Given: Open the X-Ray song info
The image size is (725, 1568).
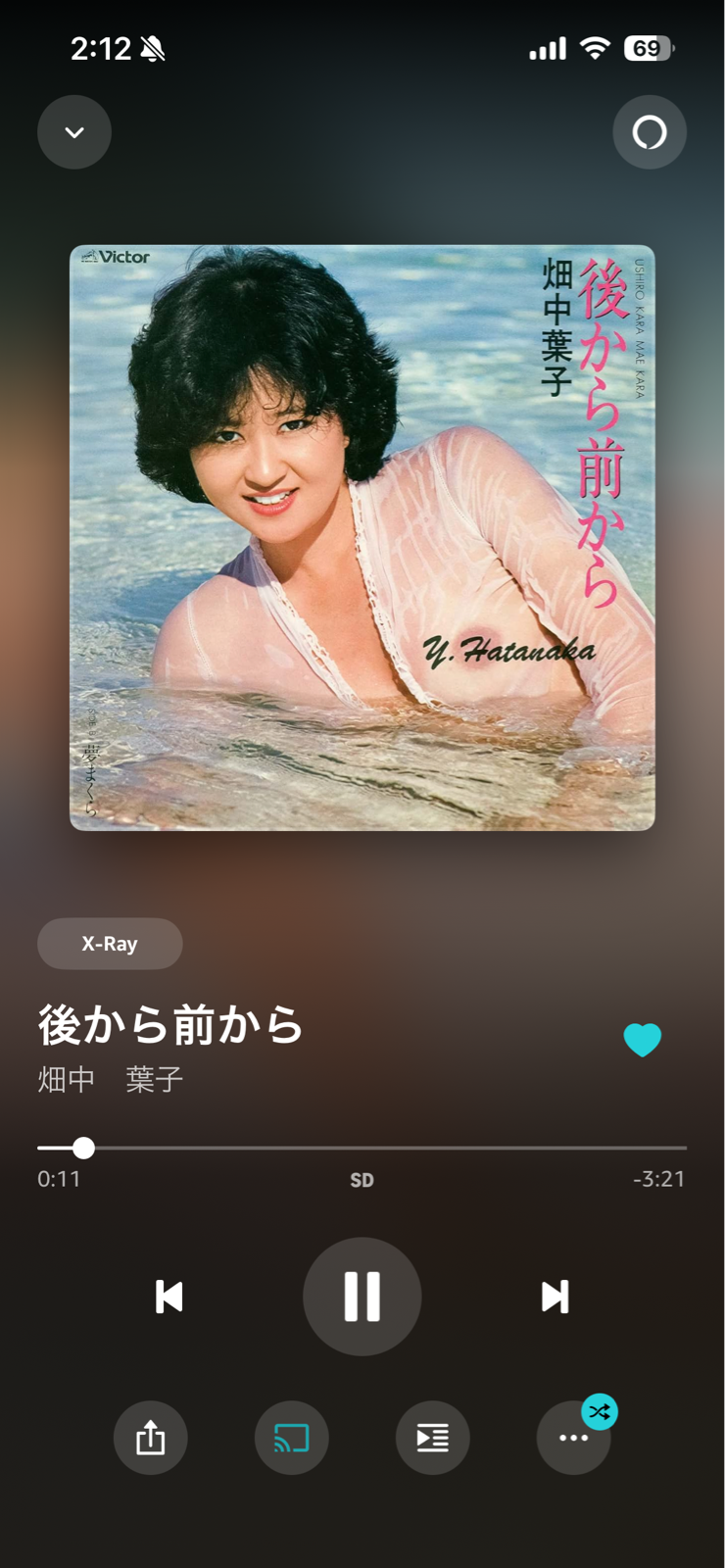Looking at the screenshot, I should [x=110, y=944].
